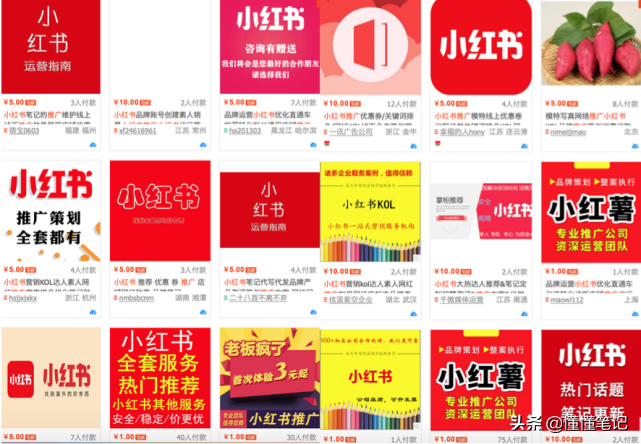Open the sweet potato photo listing
Viewport: 641px width, 444px height.
click(590, 45)
